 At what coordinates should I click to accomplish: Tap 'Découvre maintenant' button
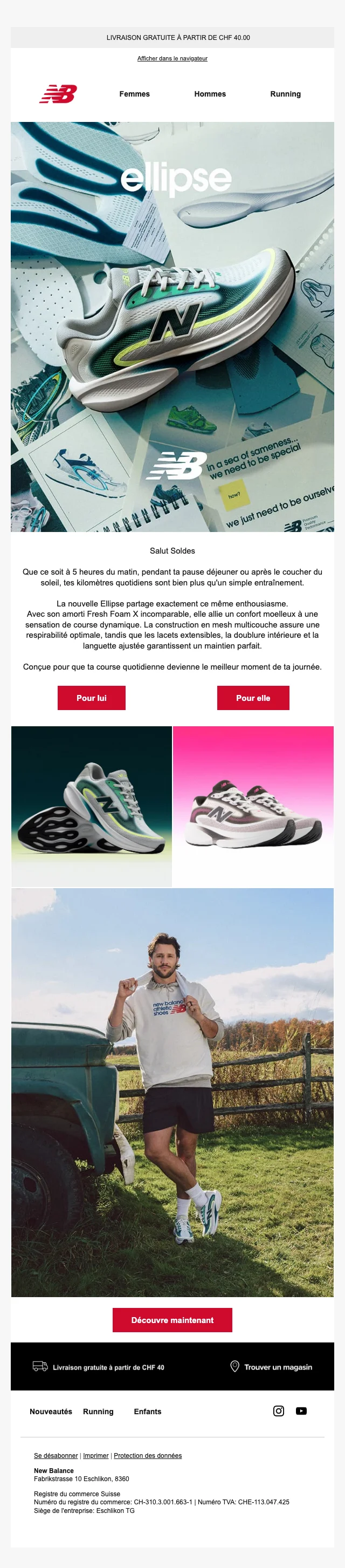[x=172, y=1320]
